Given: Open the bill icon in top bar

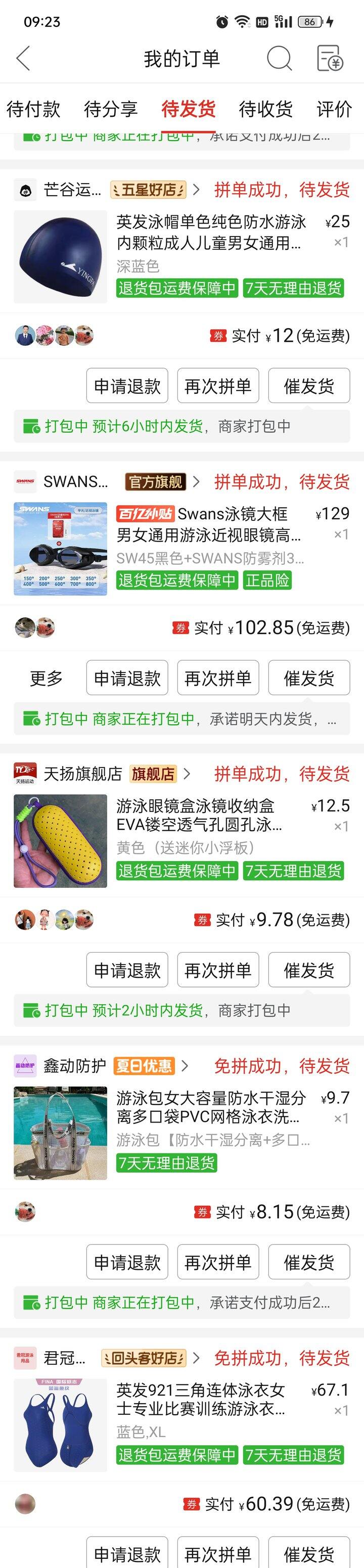Looking at the screenshot, I should pyautogui.click(x=330, y=59).
